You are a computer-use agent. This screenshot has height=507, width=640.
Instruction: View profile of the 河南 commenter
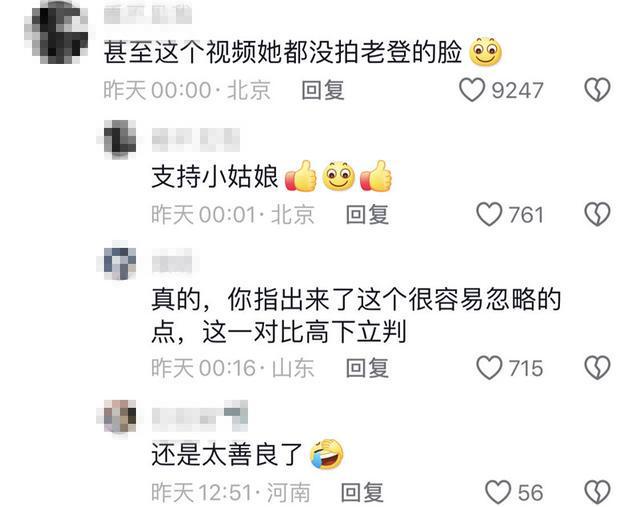coord(121,414)
